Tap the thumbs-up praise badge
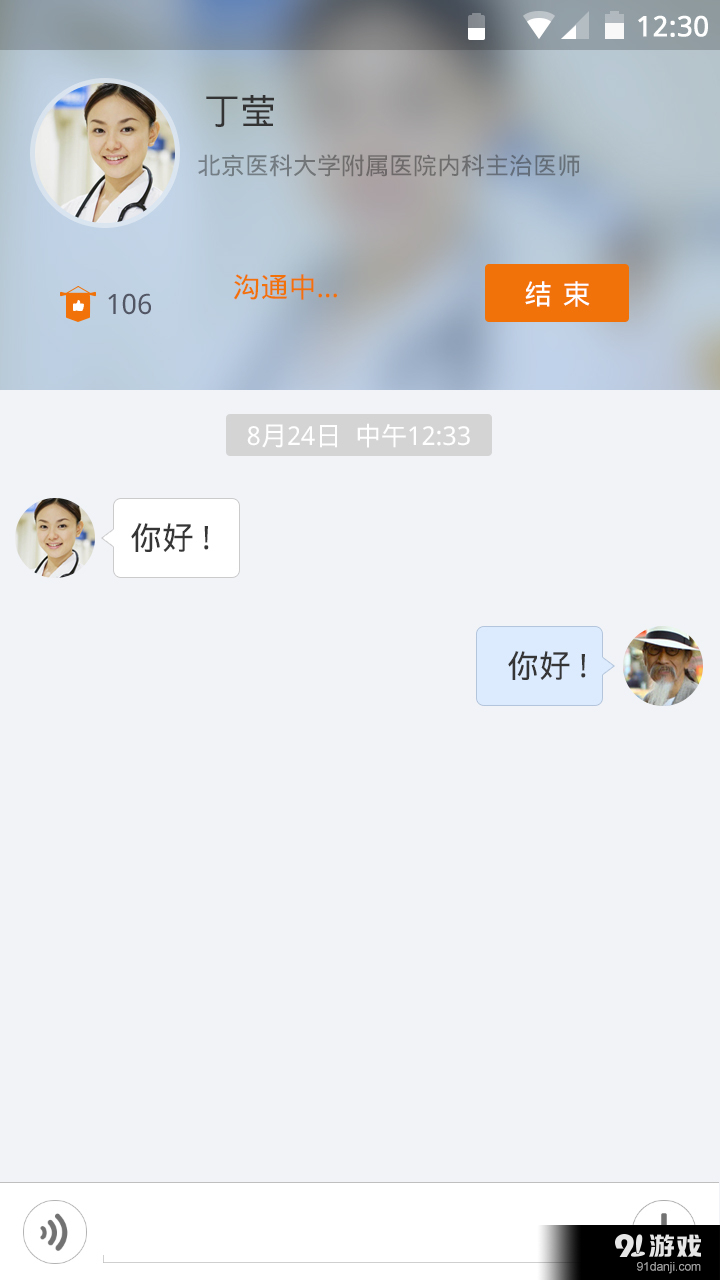This screenshot has height=1280, width=720. pos(76,301)
